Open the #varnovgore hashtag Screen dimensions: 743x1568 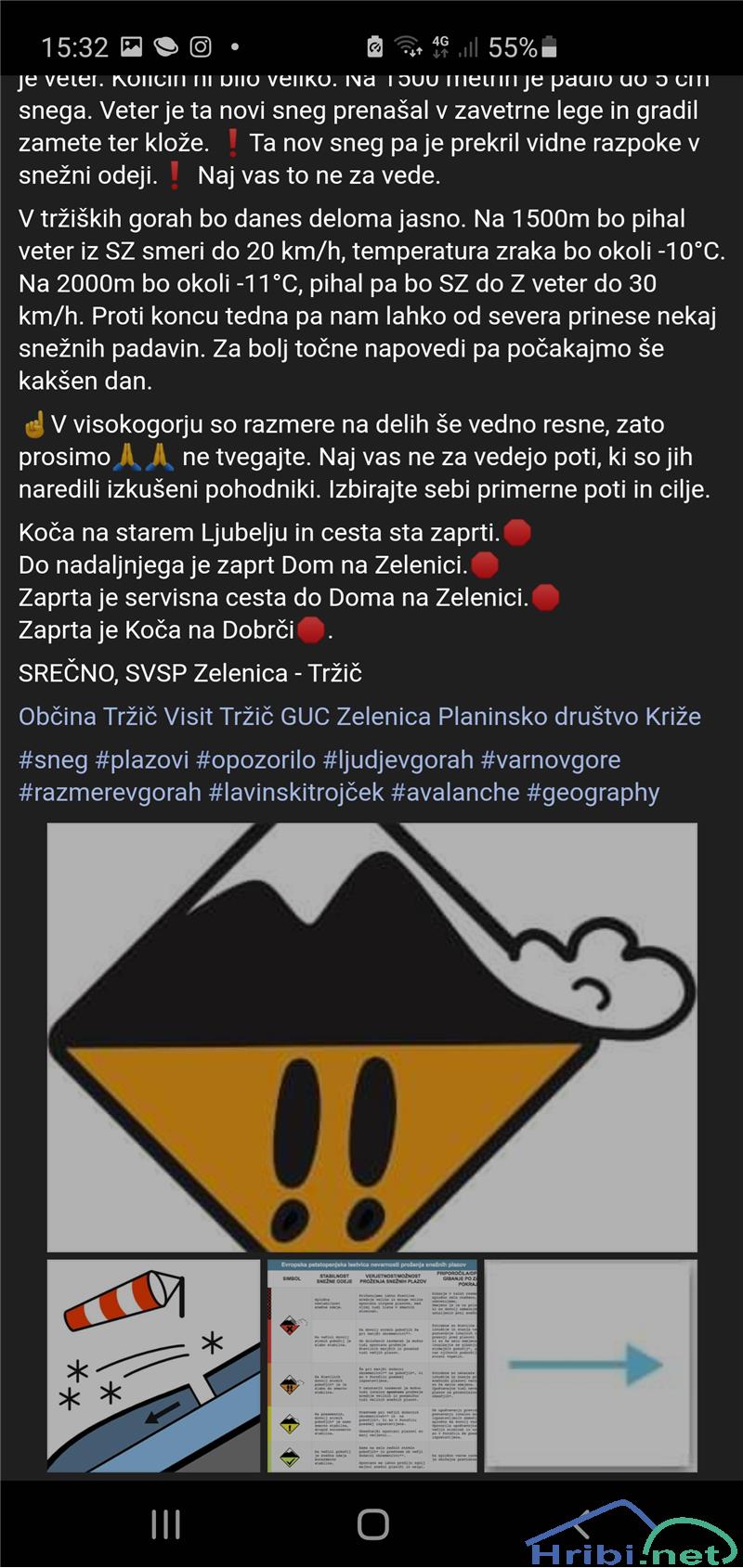[x=550, y=760]
